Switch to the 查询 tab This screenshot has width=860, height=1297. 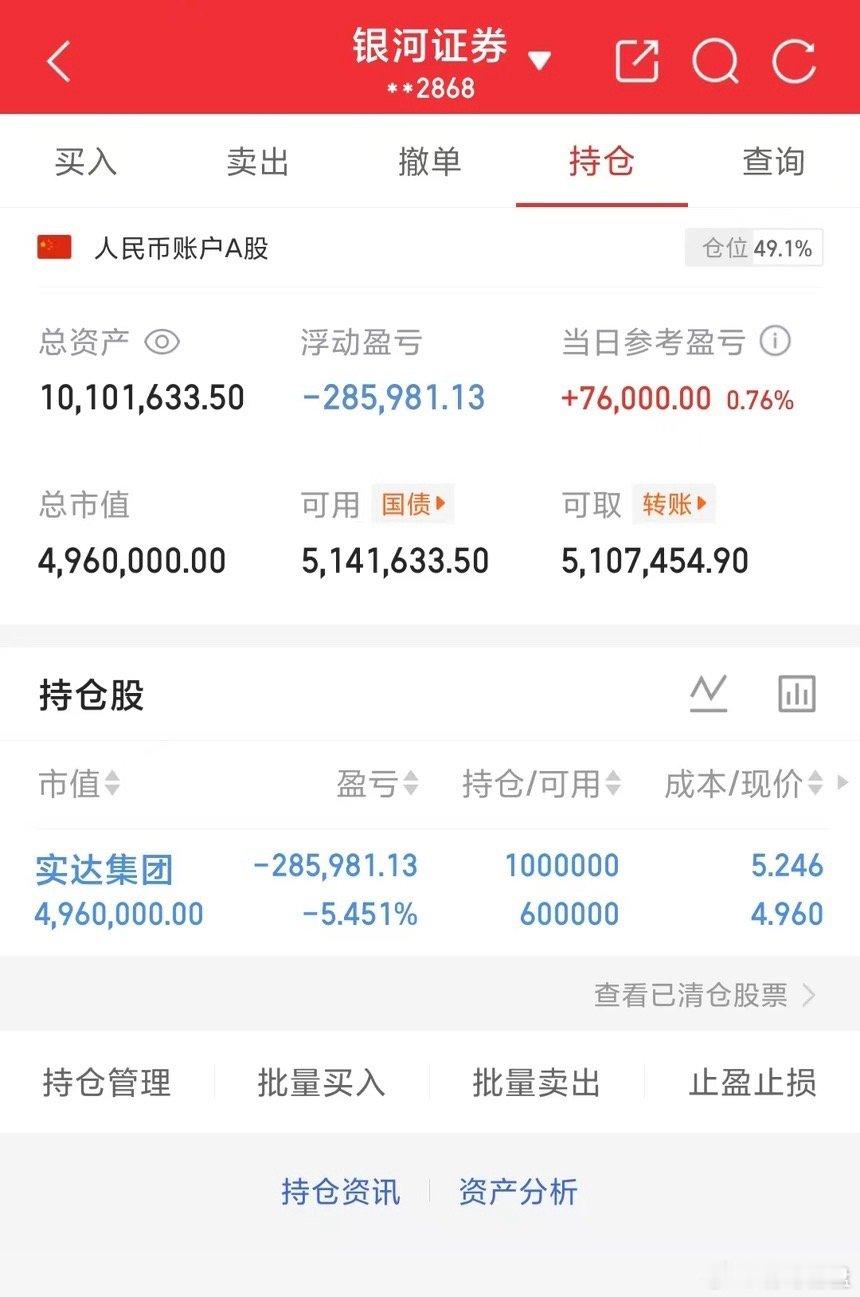[773, 162]
